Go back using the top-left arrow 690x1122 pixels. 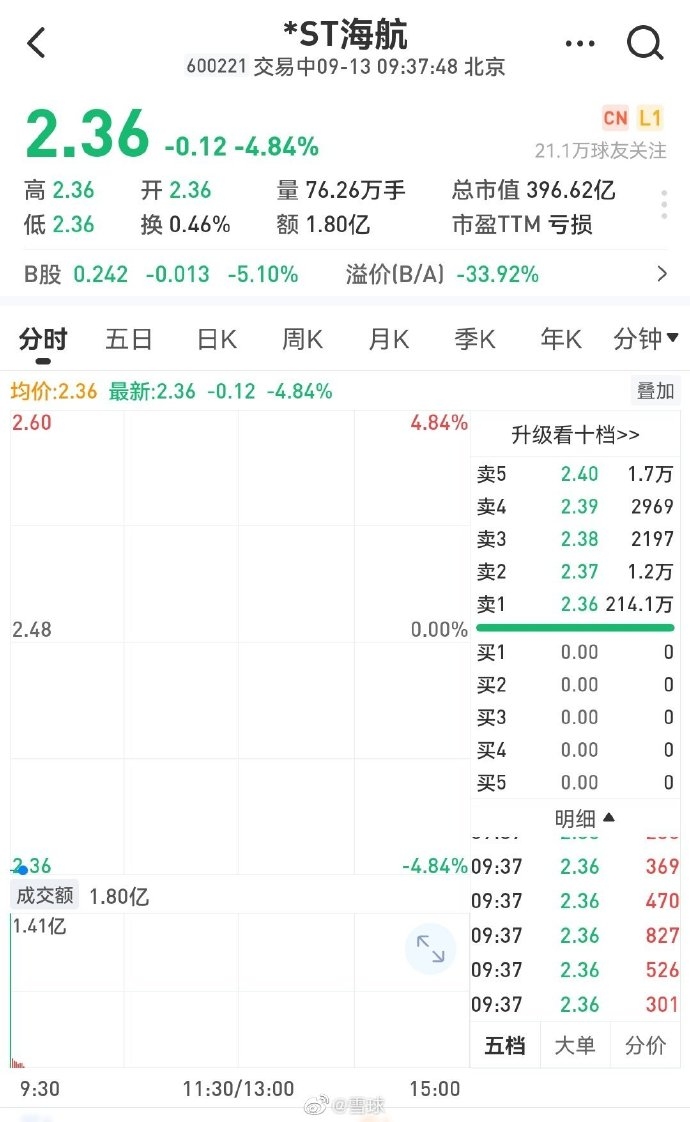[x=36, y=43]
